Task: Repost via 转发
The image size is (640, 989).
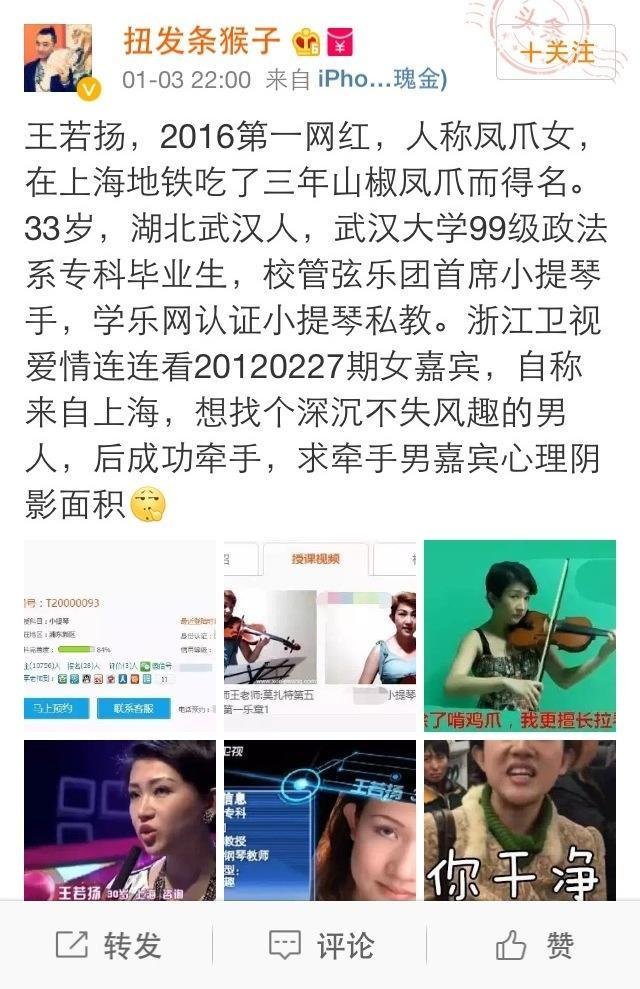Action: 110,944
